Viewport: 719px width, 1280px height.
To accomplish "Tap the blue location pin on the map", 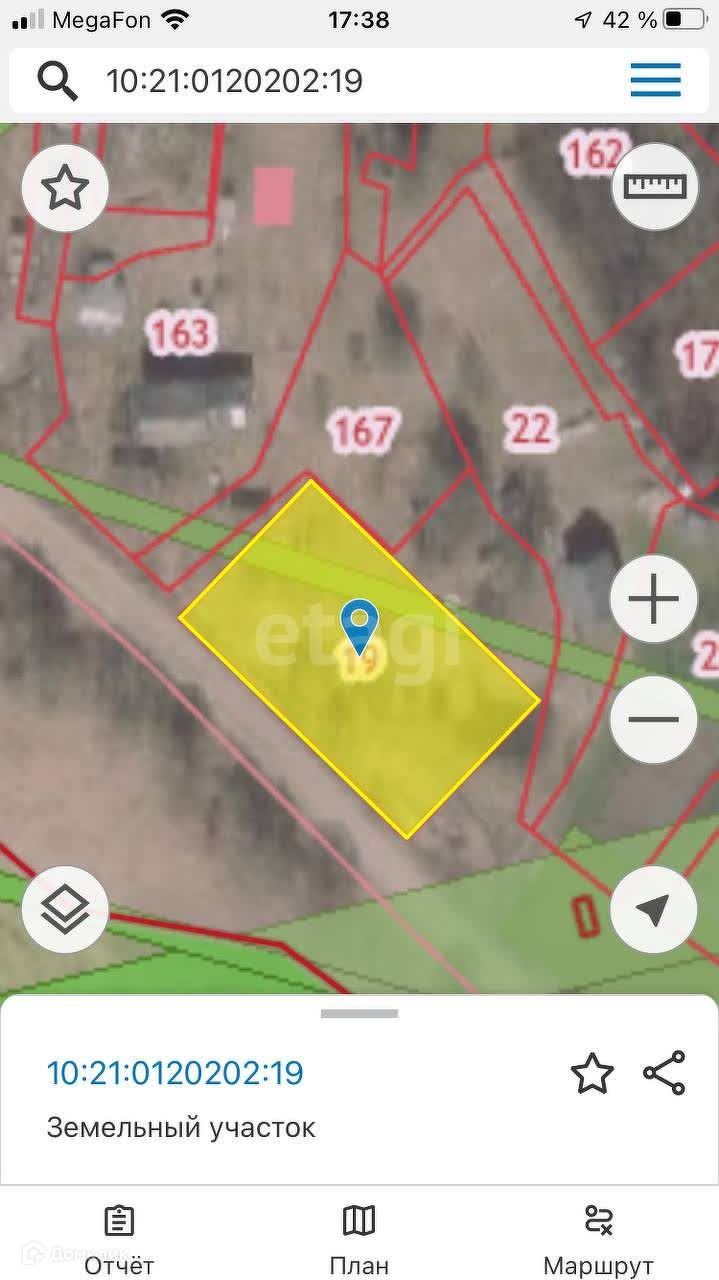I will [x=359, y=627].
